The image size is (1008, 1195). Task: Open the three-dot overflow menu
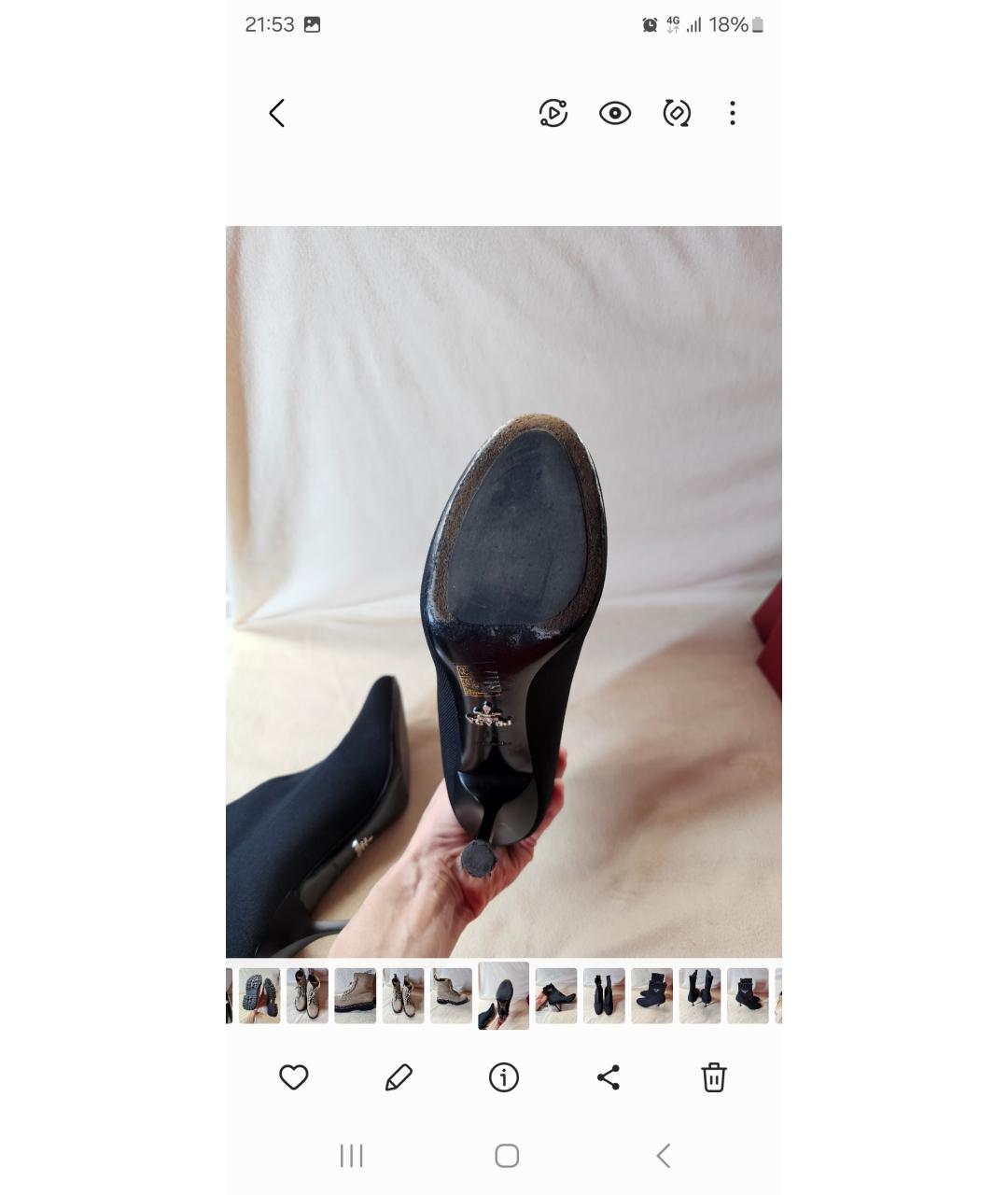[733, 114]
